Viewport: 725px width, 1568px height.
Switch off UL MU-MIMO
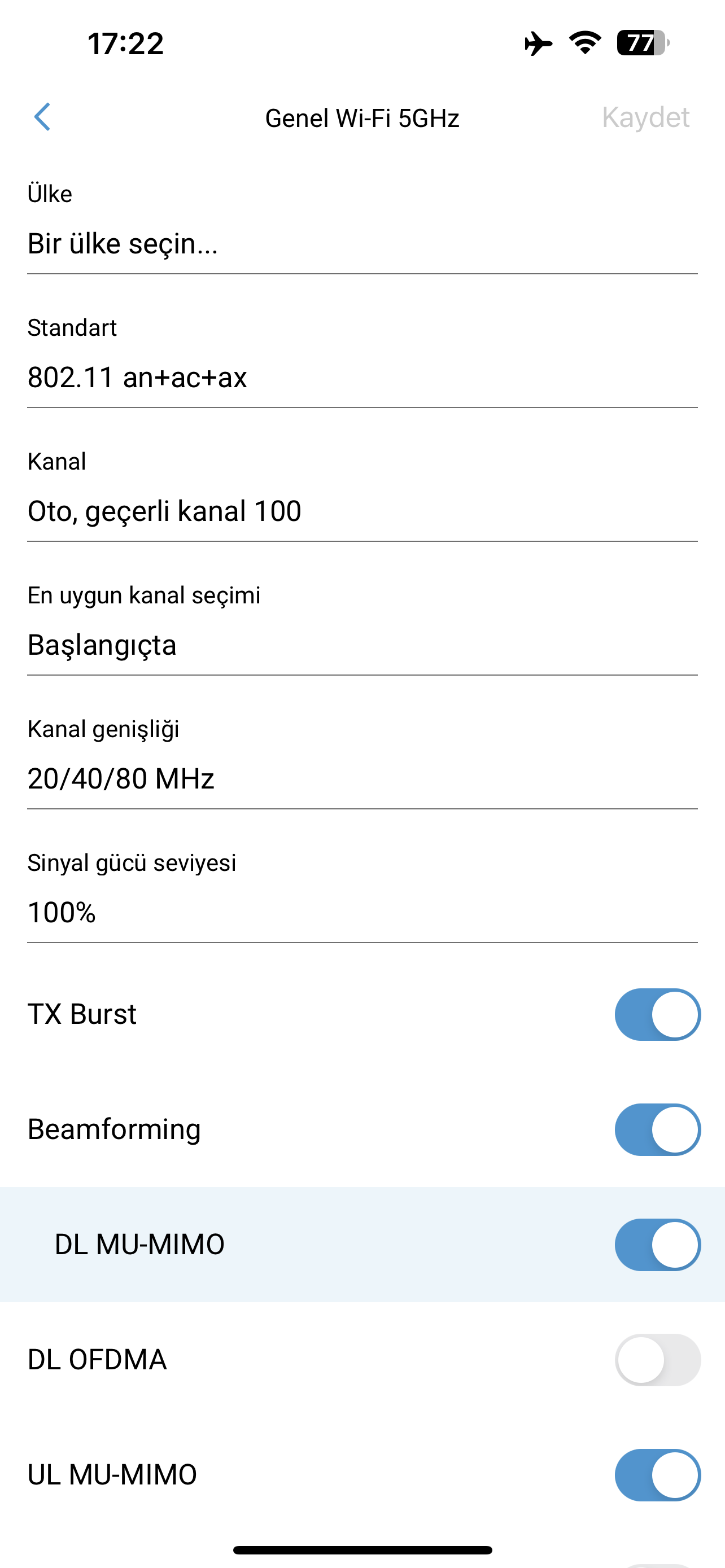click(657, 1475)
